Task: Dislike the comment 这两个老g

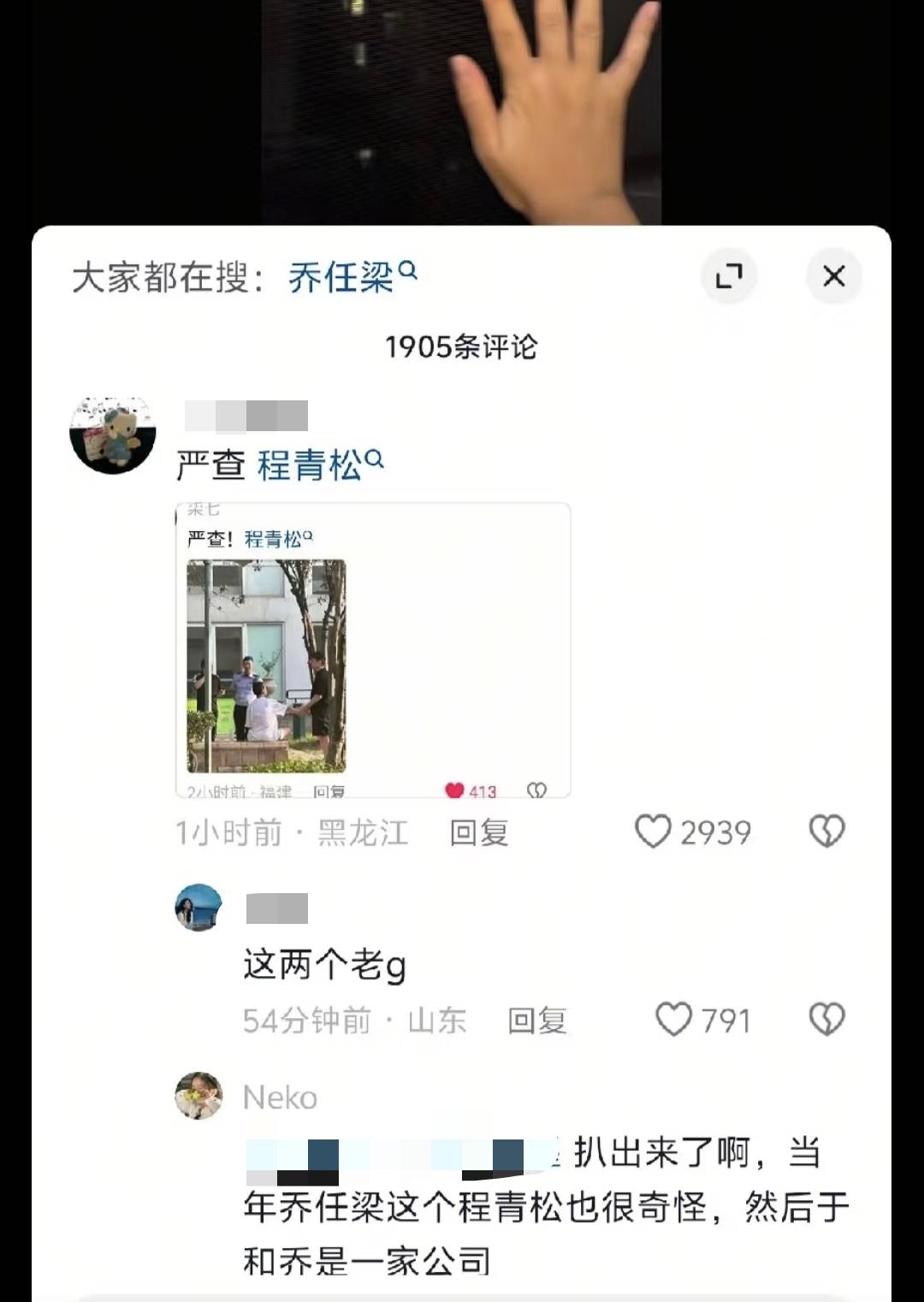Action: pos(826,1020)
